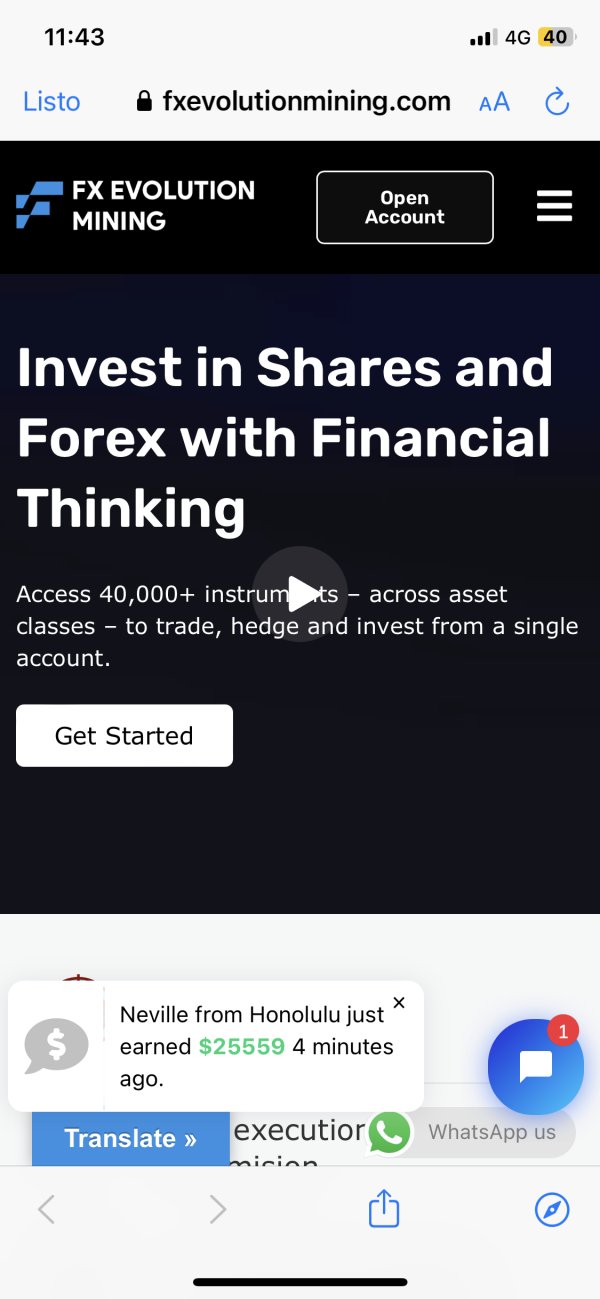
Task: Share this page
Action: click(384, 1210)
